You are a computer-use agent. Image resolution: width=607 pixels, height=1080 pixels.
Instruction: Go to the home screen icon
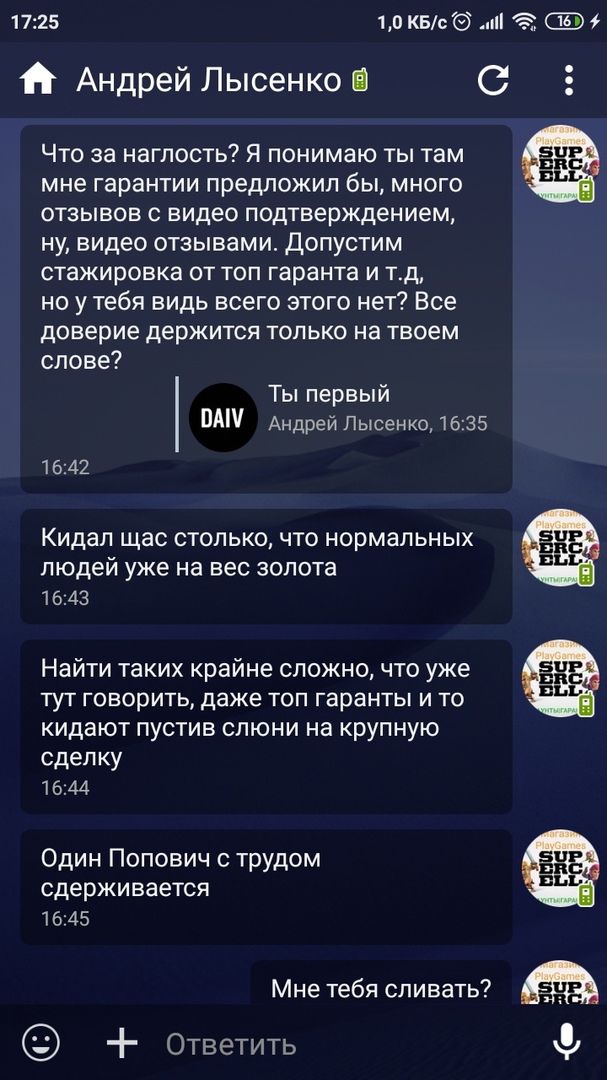(x=38, y=79)
